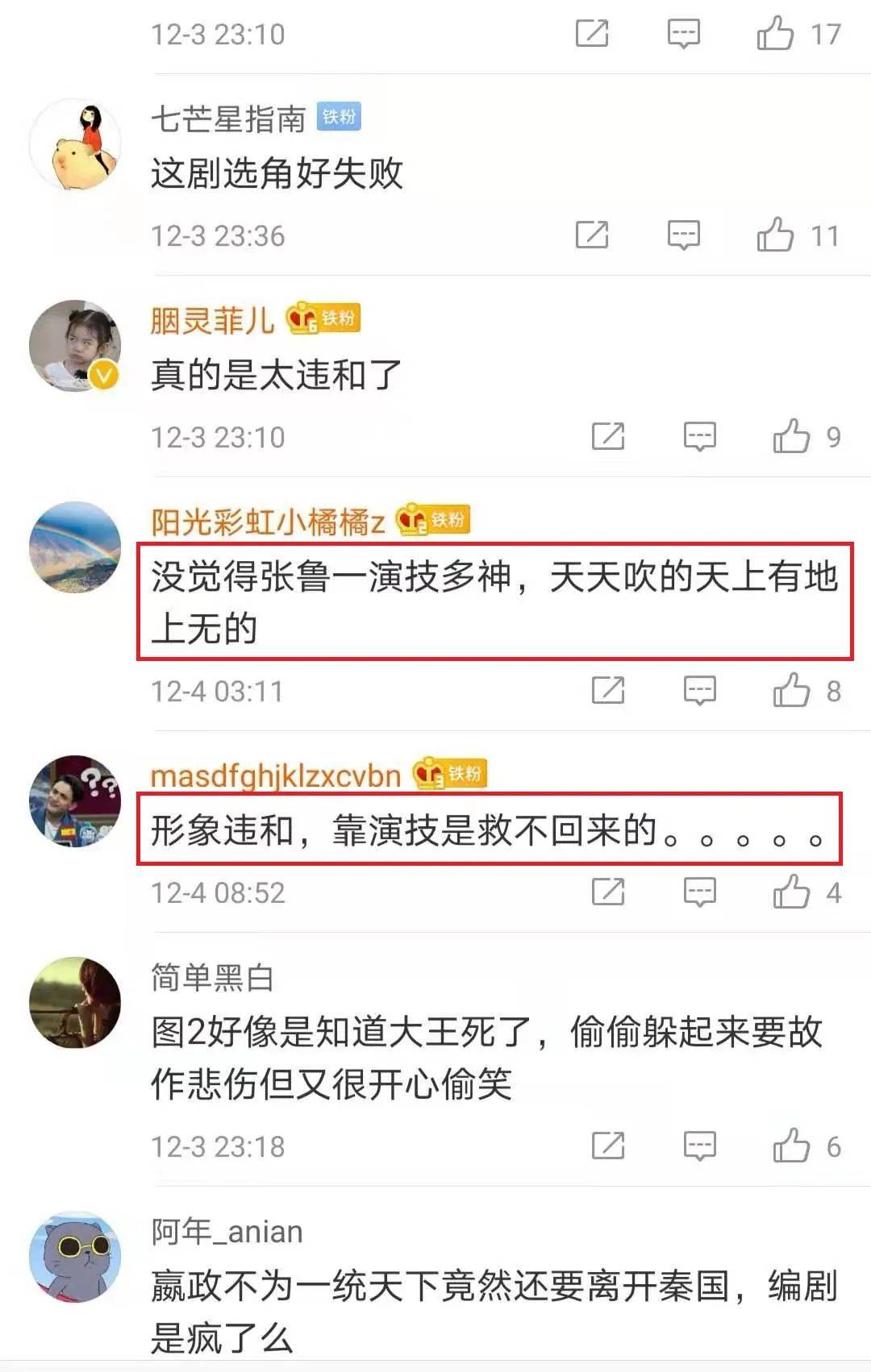Viewport: 871px width, 1372px height.
Task: Share 简单黑白's comment
Action: point(607,1145)
